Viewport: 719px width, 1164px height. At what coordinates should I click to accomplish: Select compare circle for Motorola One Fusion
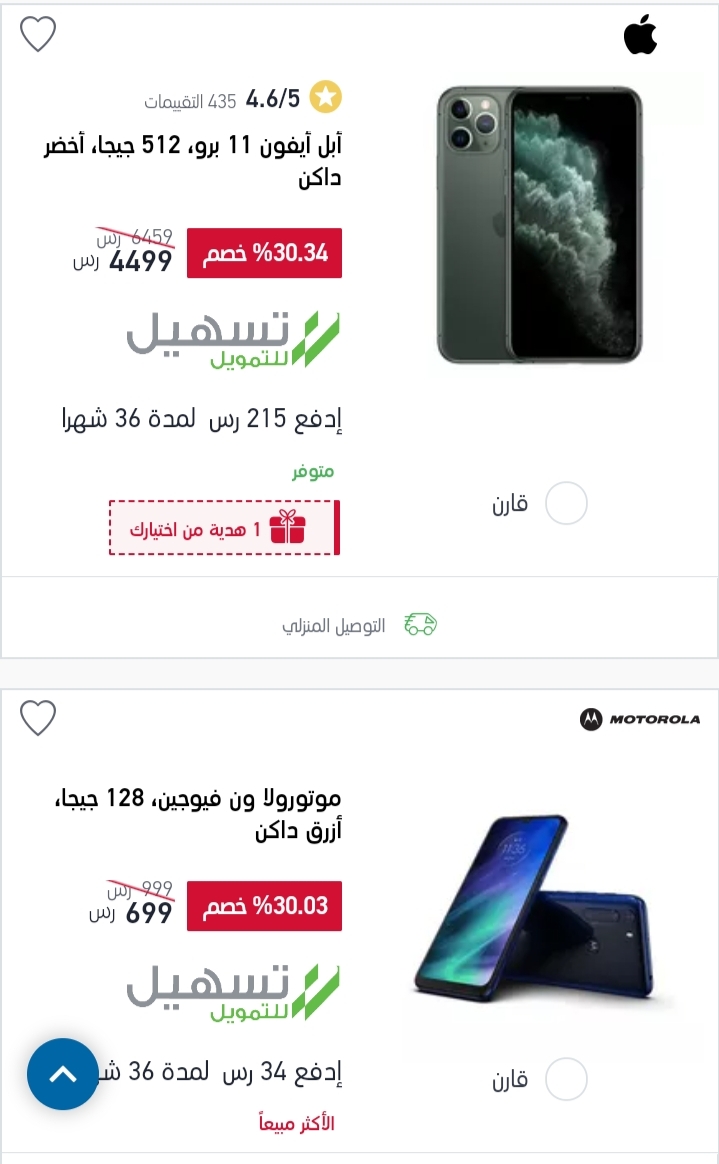pos(566,1079)
